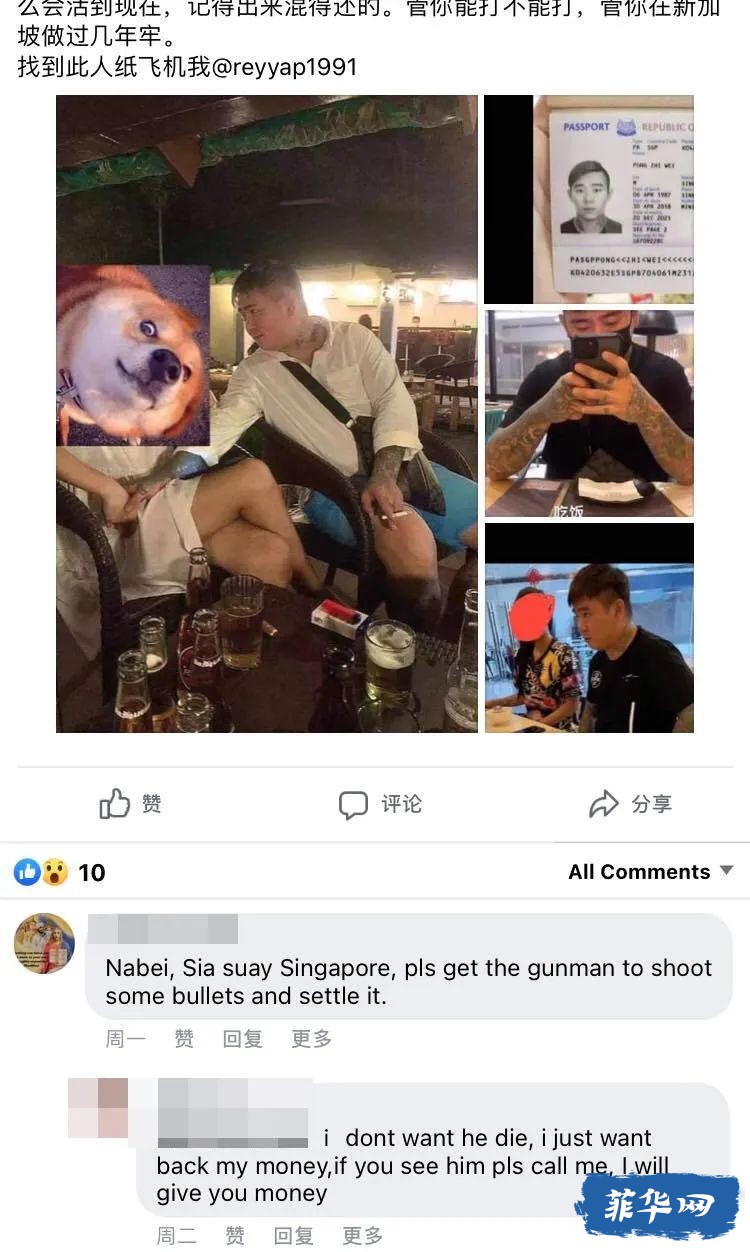Reply to the 'Nabei, Sia suay' comment
This screenshot has height=1252, width=750.
242,1039
